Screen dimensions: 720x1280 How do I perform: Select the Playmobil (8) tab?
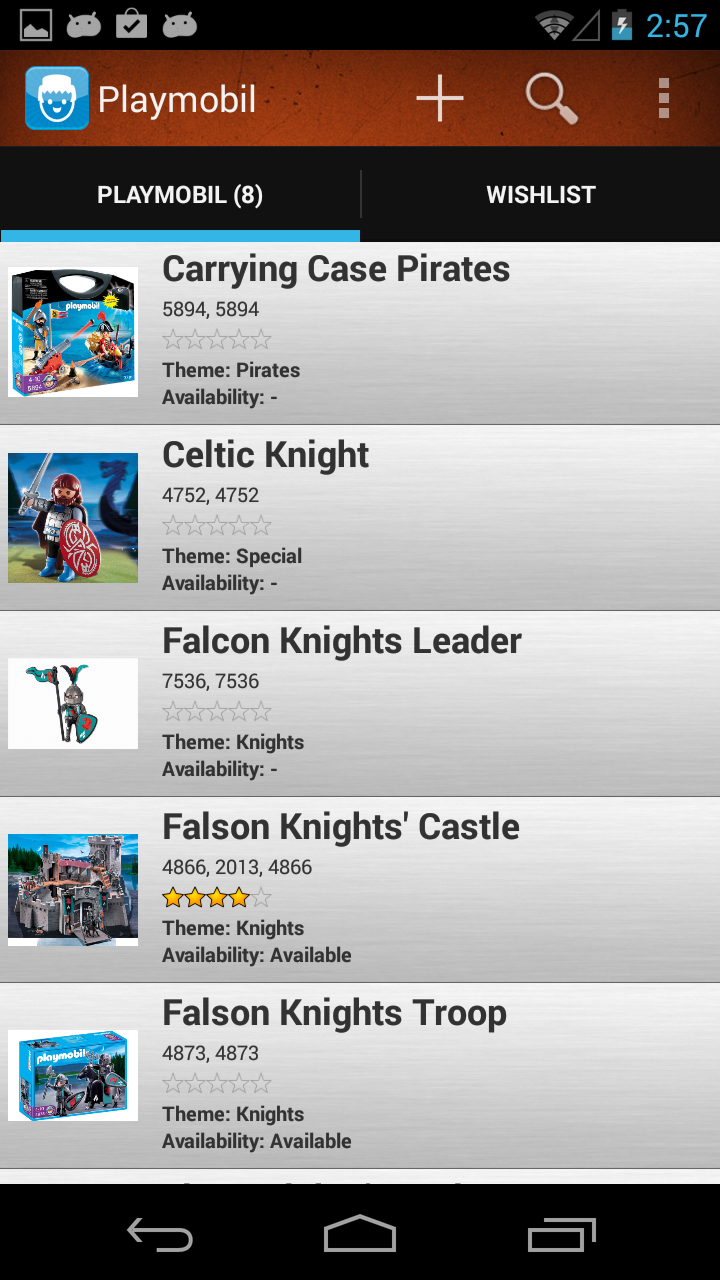click(180, 195)
